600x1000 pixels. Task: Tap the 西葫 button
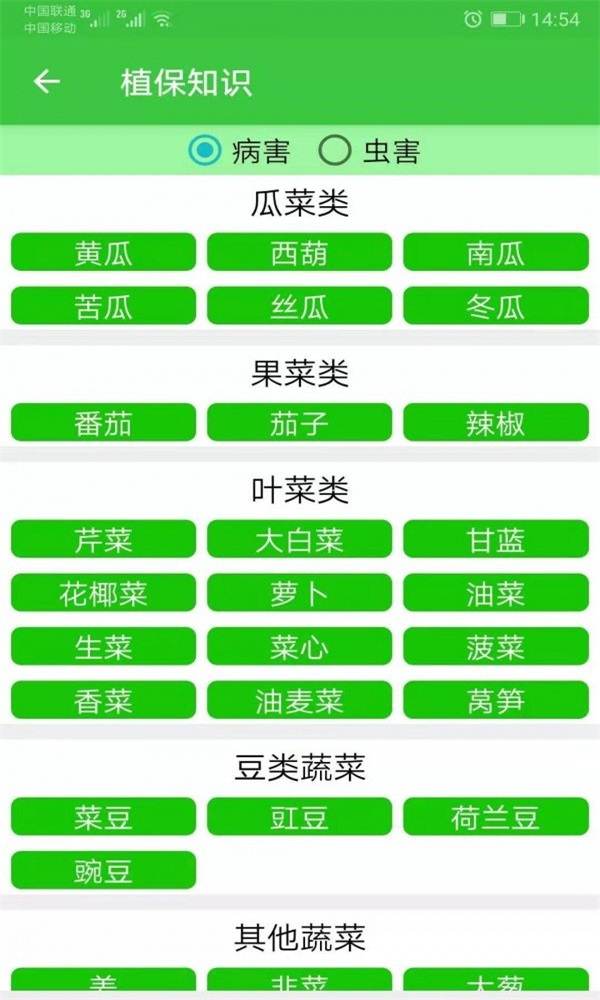[x=299, y=252]
